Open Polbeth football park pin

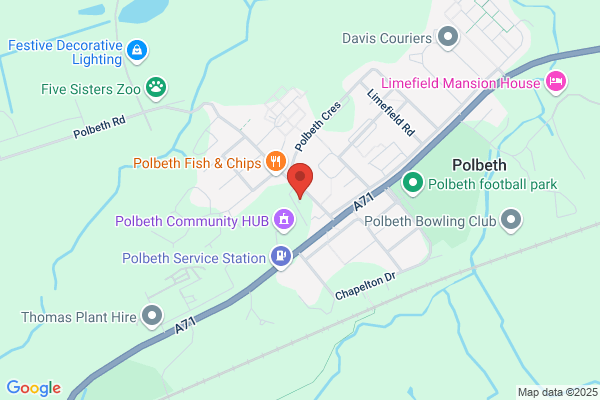(x=412, y=183)
